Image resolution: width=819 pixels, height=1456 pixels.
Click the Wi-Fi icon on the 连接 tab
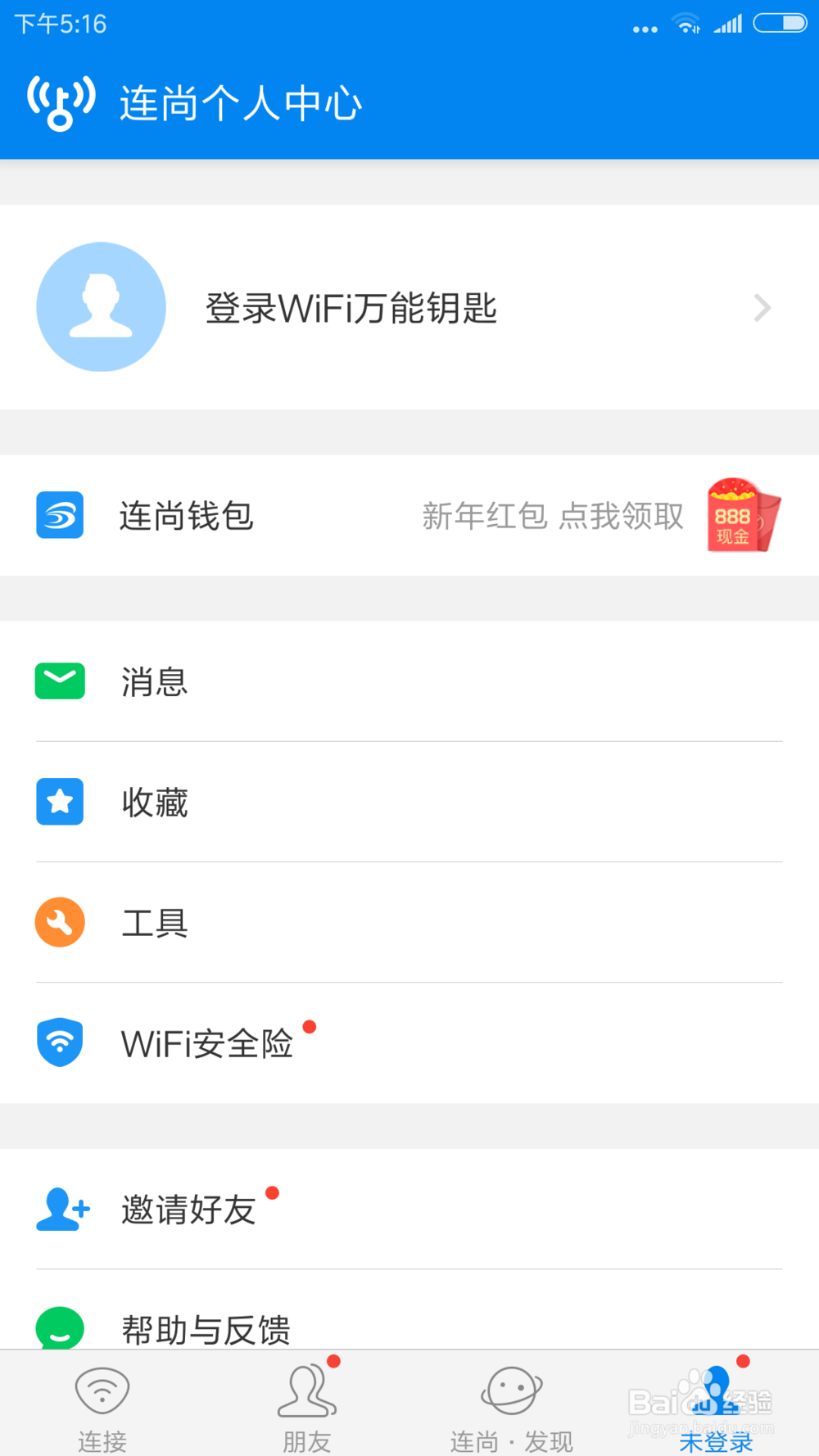coord(102,1390)
